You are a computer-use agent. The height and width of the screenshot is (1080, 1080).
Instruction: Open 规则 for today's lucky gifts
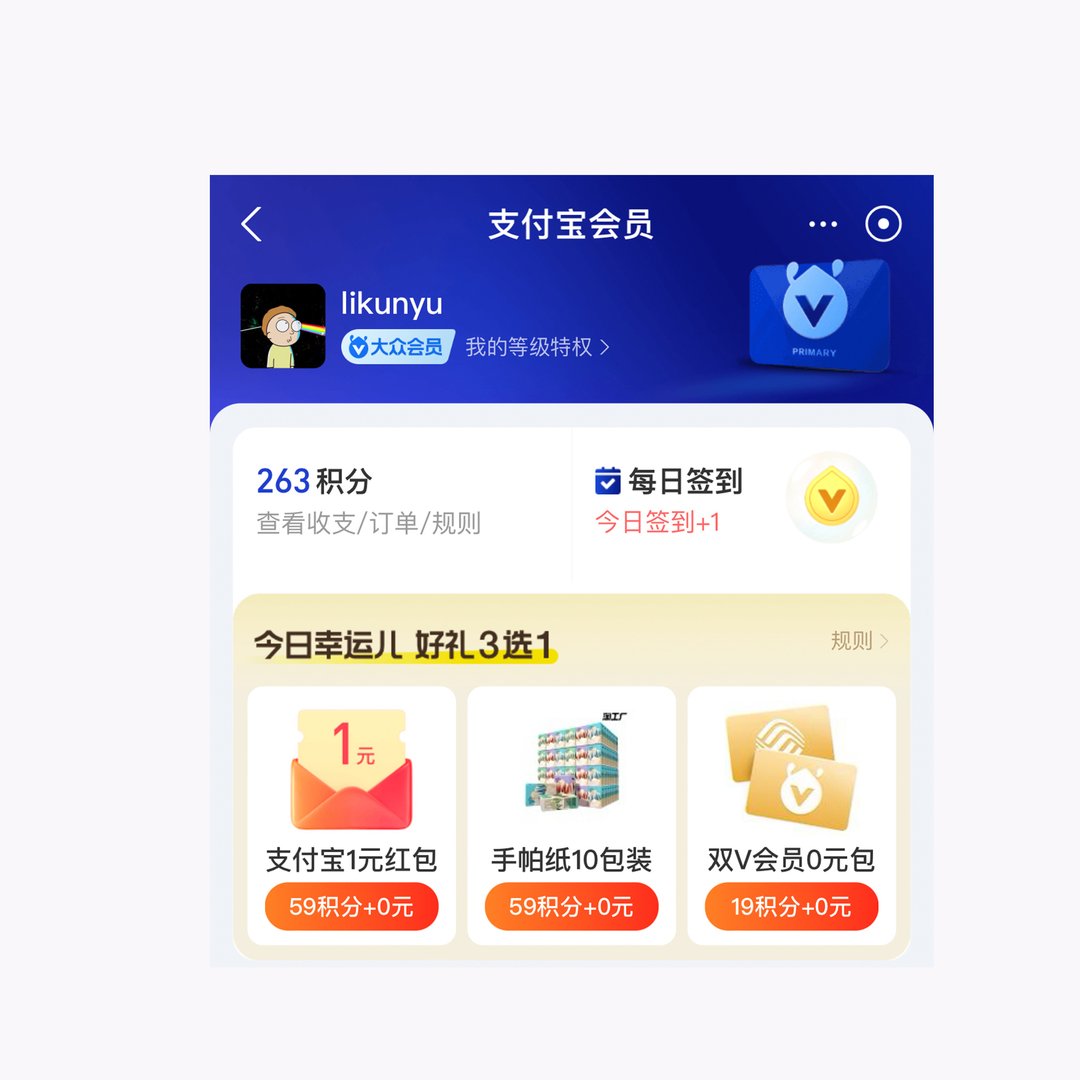click(x=858, y=641)
